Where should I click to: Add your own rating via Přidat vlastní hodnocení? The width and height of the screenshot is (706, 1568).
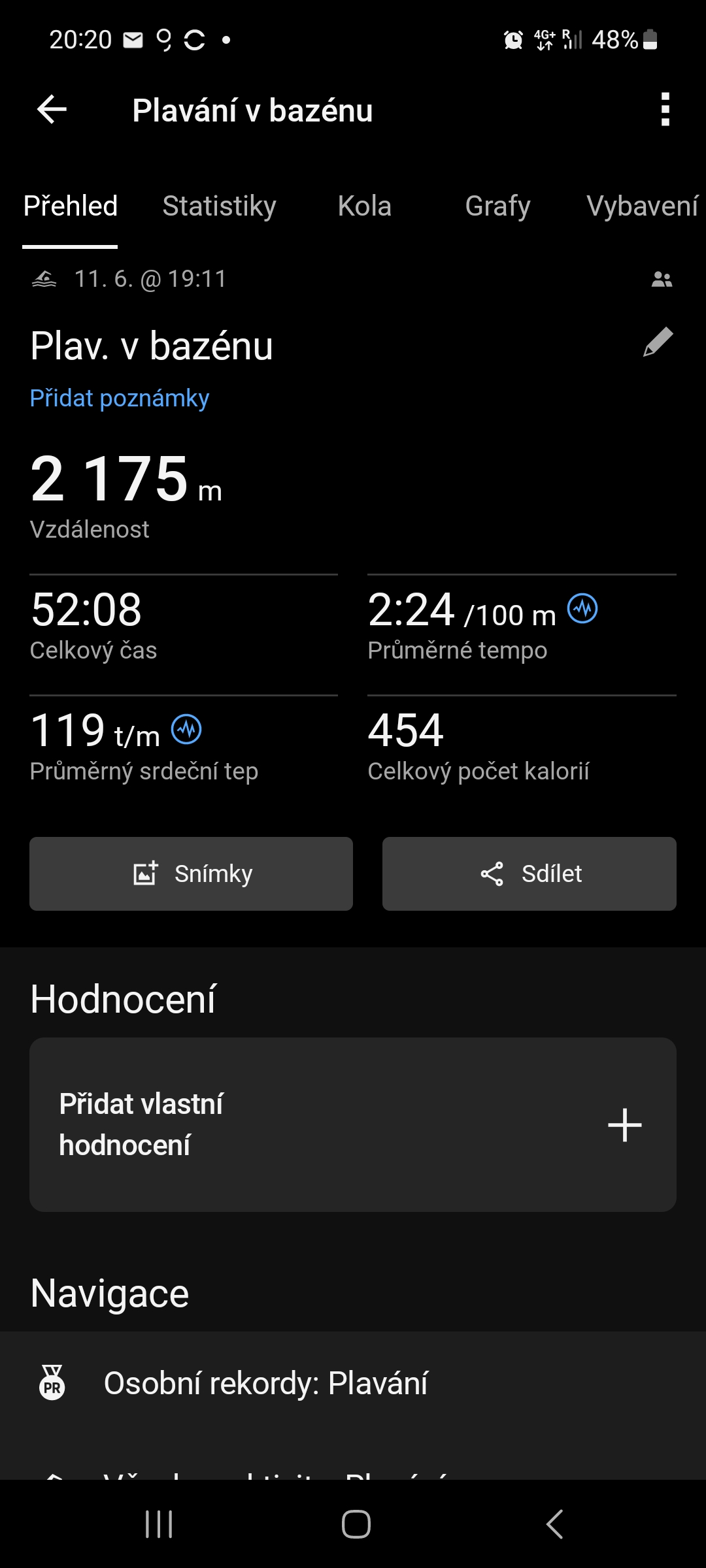[x=353, y=1124]
